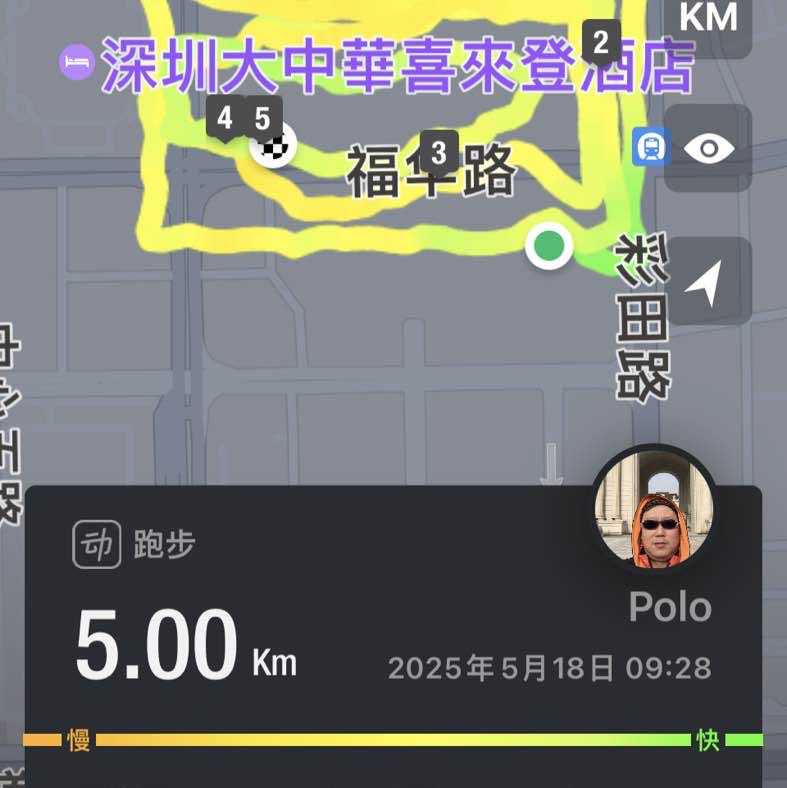Tap kilometer marker 5 beside the finish flag

(x=262, y=117)
